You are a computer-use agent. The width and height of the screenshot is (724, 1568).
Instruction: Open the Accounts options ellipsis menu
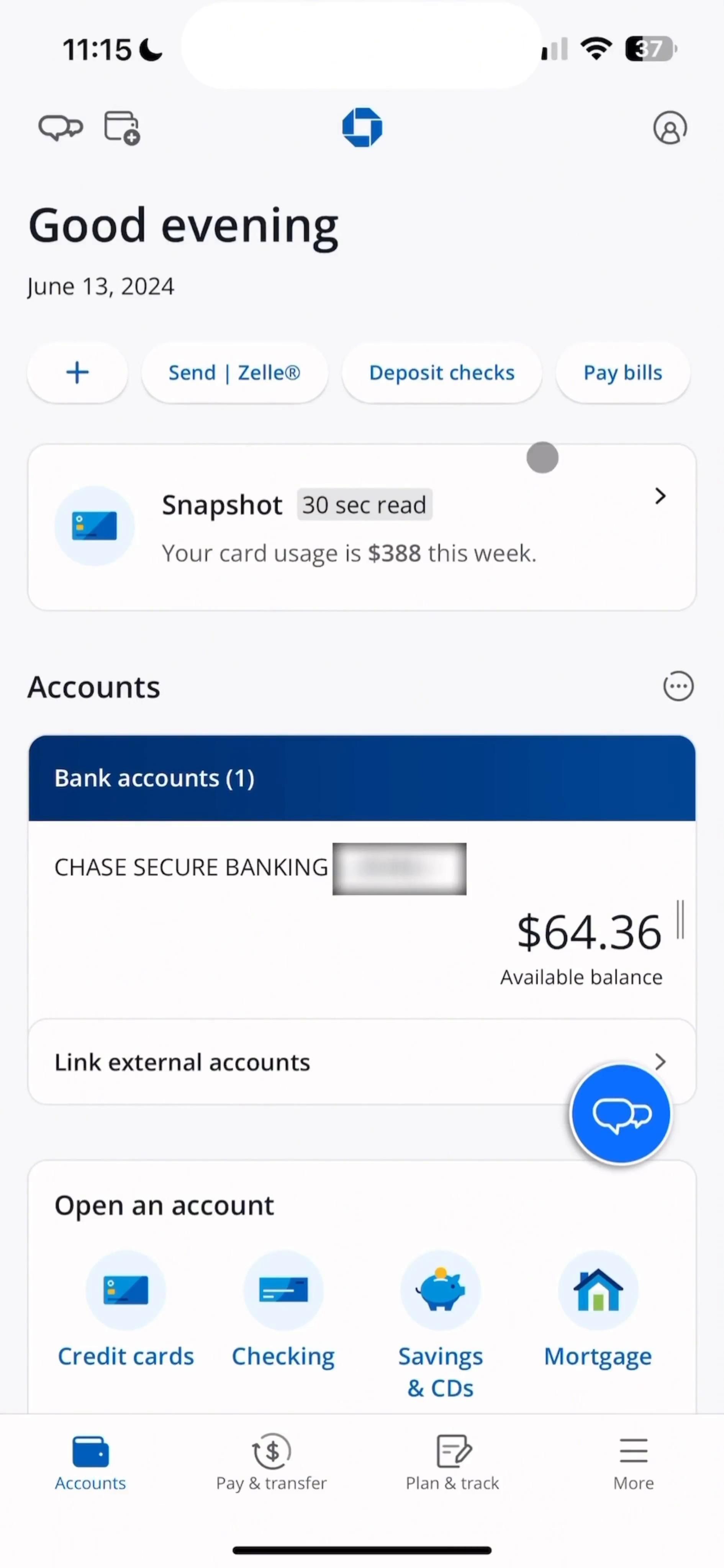(x=678, y=687)
